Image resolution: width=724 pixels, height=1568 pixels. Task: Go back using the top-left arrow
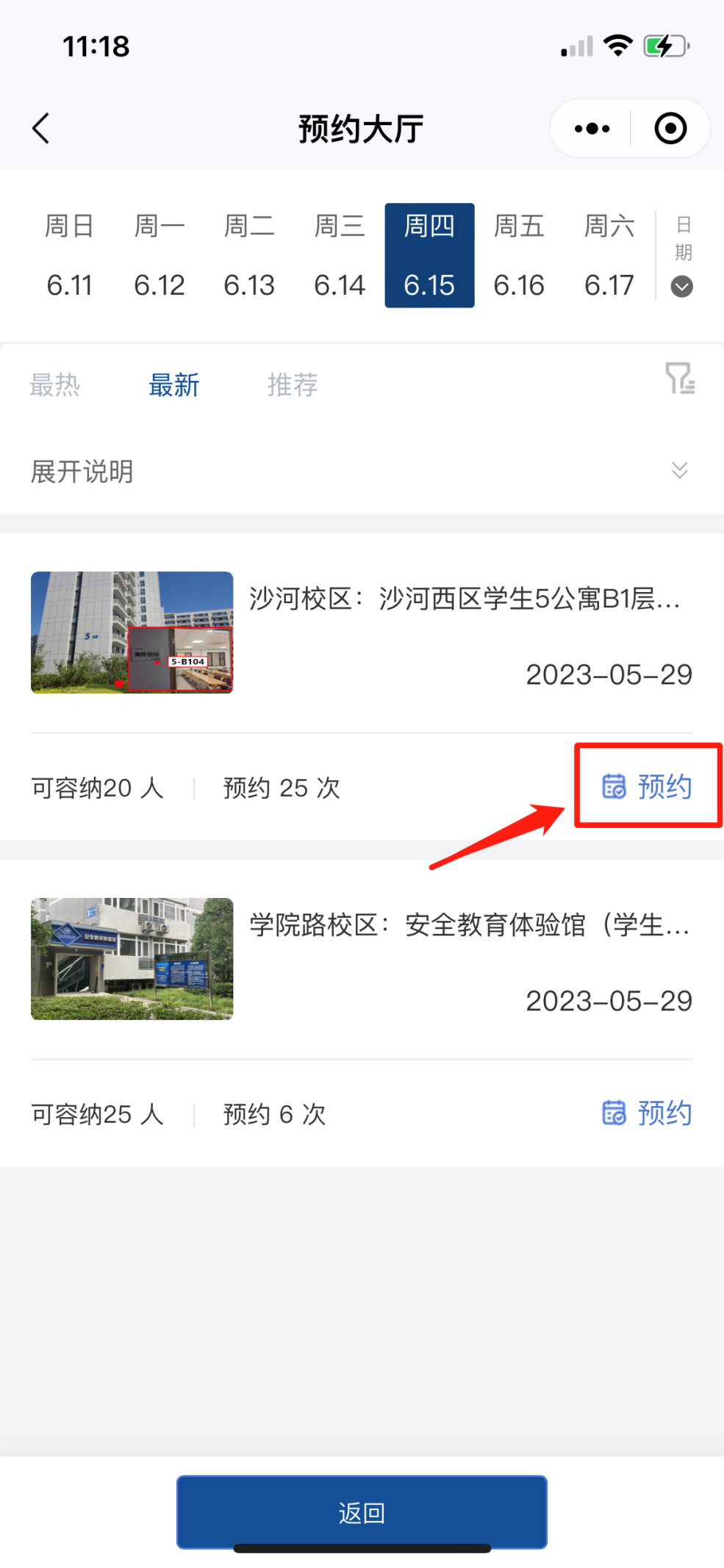pyautogui.click(x=41, y=129)
